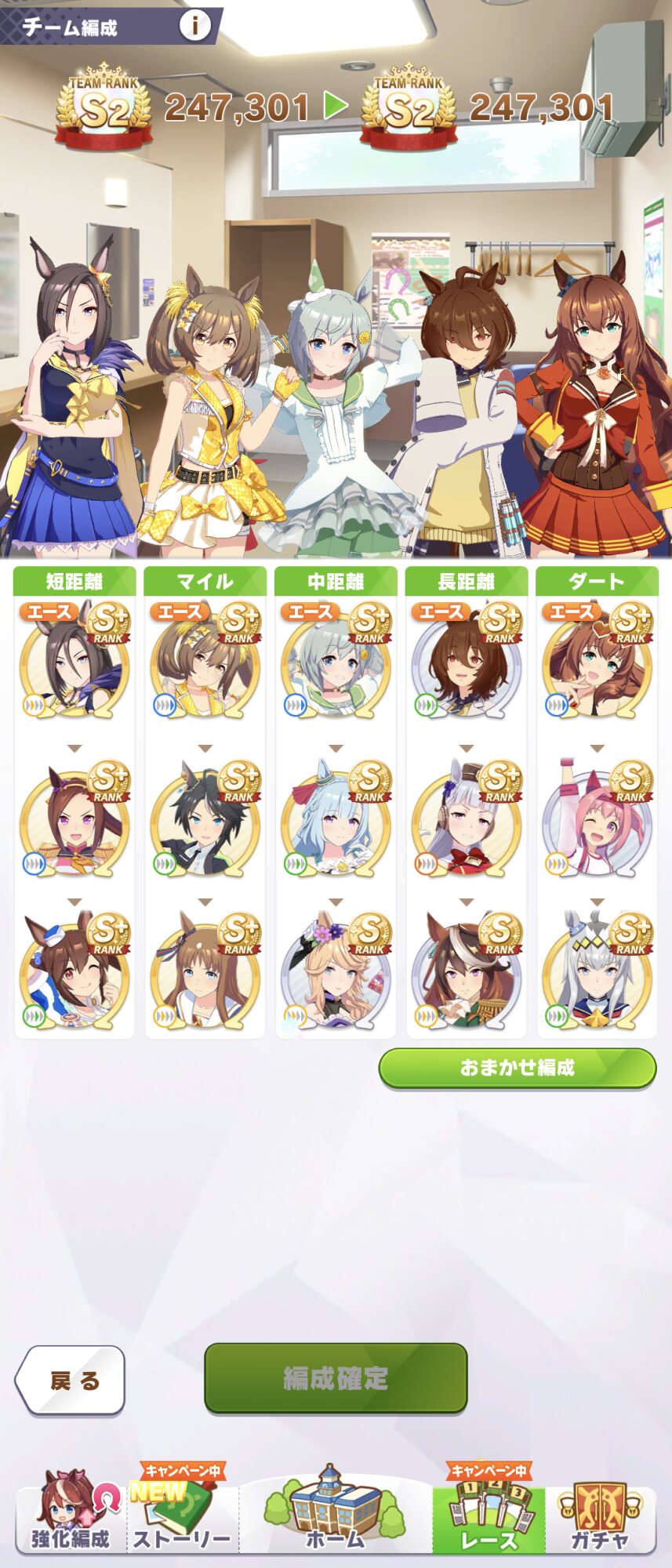This screenshot has width=672, height=1568.
Task: Open the レース tab
Action: [x=489, y=1514]
